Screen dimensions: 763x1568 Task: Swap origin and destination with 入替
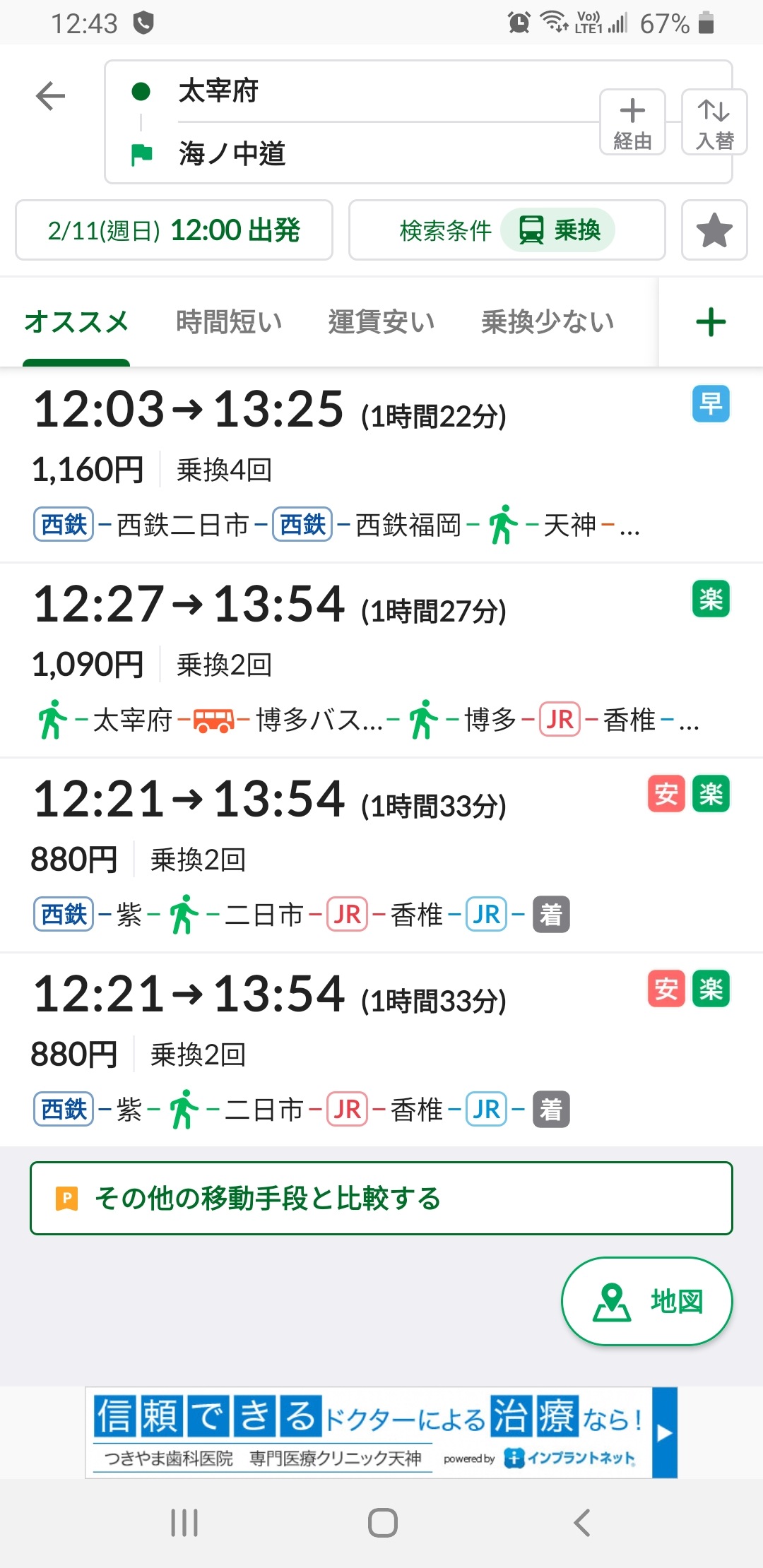click(x=714, y=122)
